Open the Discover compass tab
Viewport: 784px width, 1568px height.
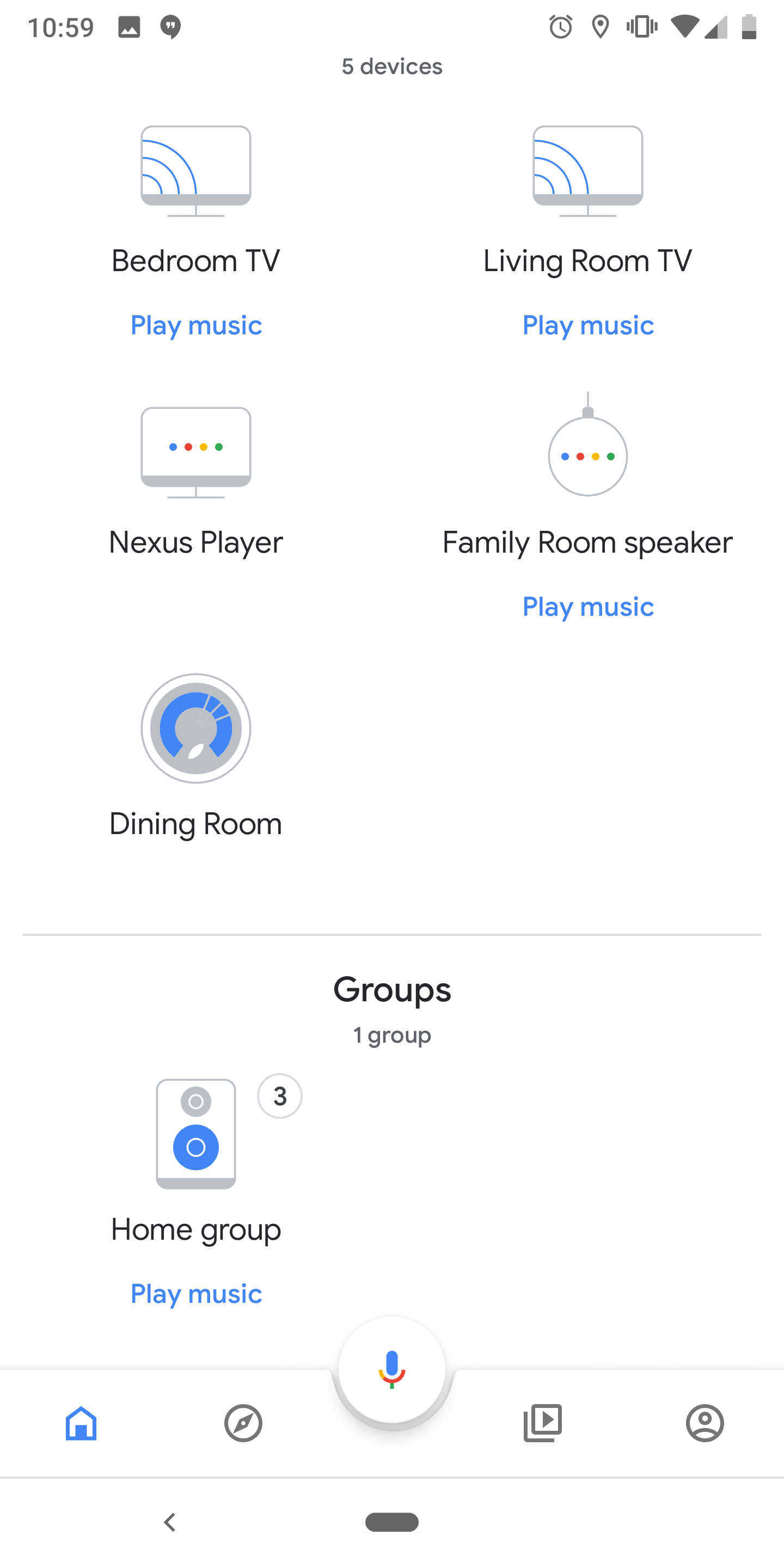coord(243,1423)
